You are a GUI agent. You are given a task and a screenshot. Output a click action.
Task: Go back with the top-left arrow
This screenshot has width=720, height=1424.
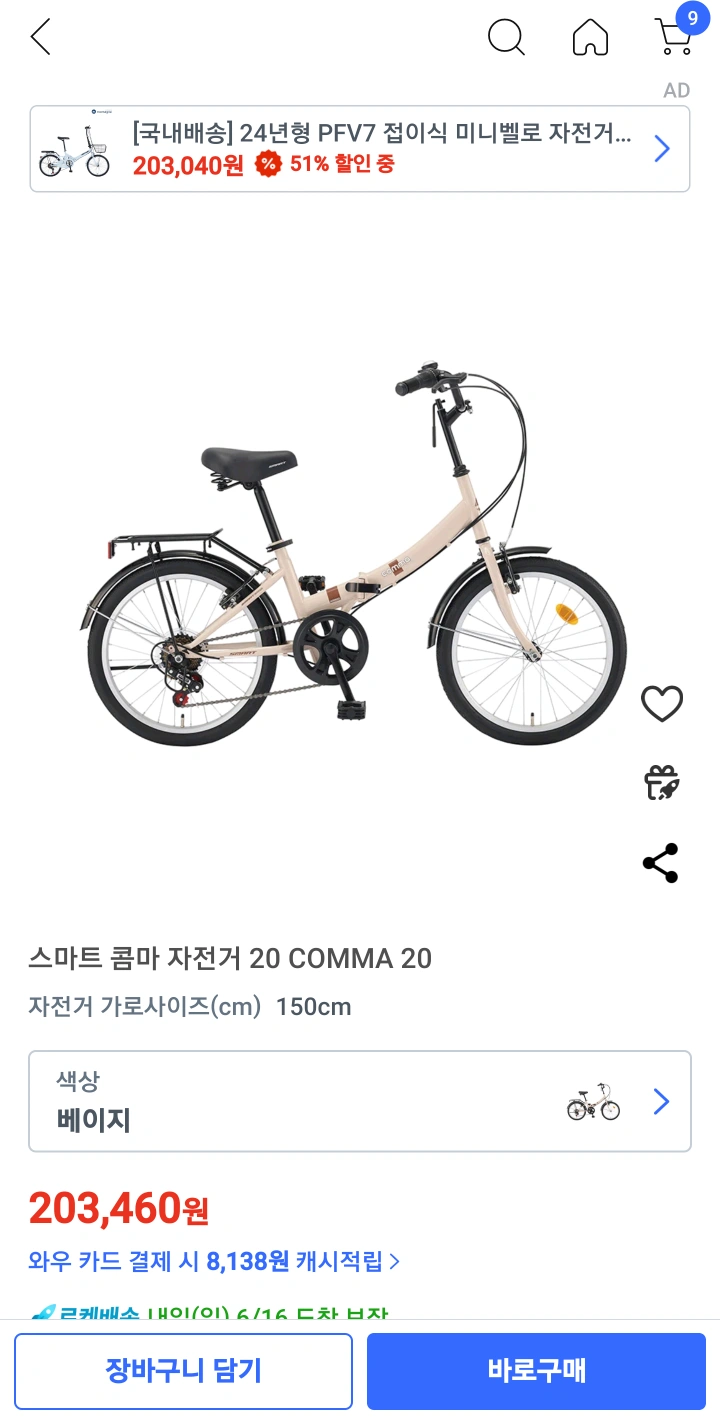(x=40, y=38)
